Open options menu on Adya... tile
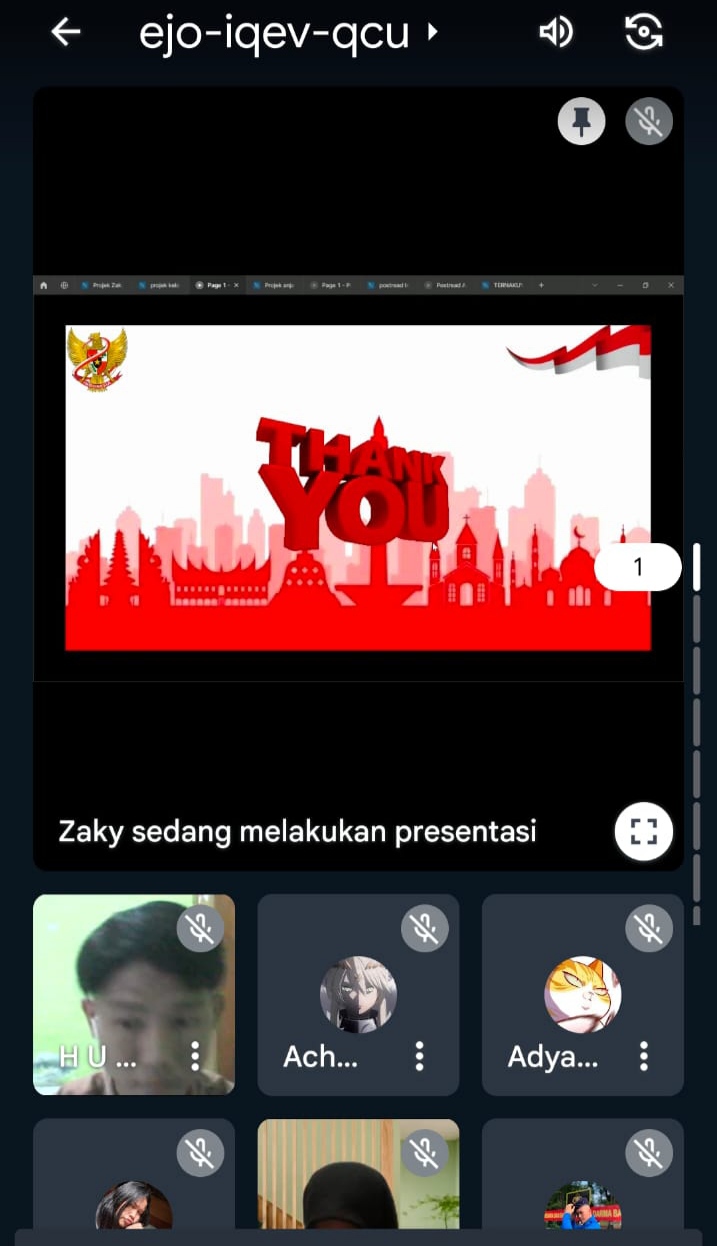 [643, 1056]
